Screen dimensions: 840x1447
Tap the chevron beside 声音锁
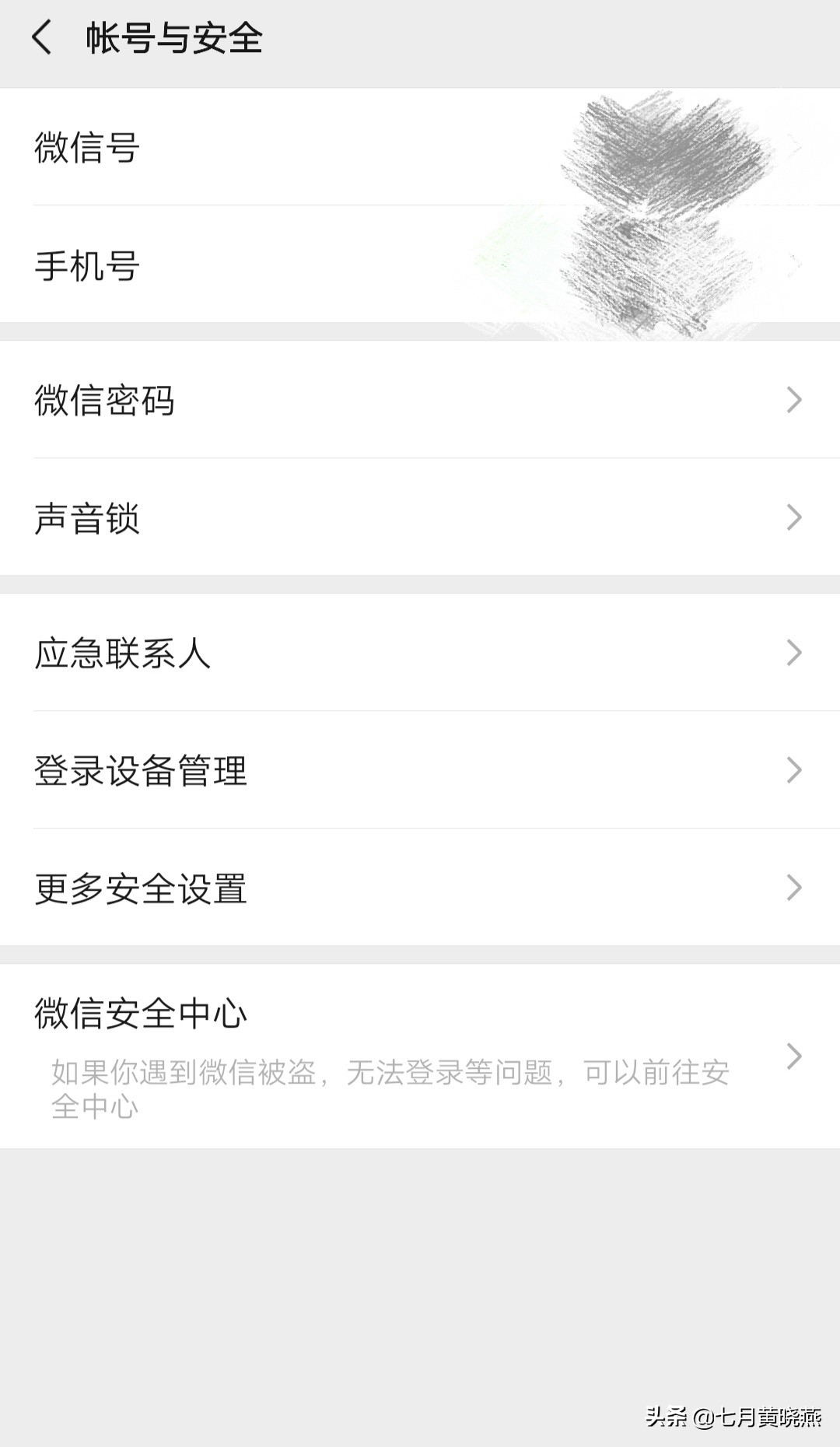[x=795, y=517]
